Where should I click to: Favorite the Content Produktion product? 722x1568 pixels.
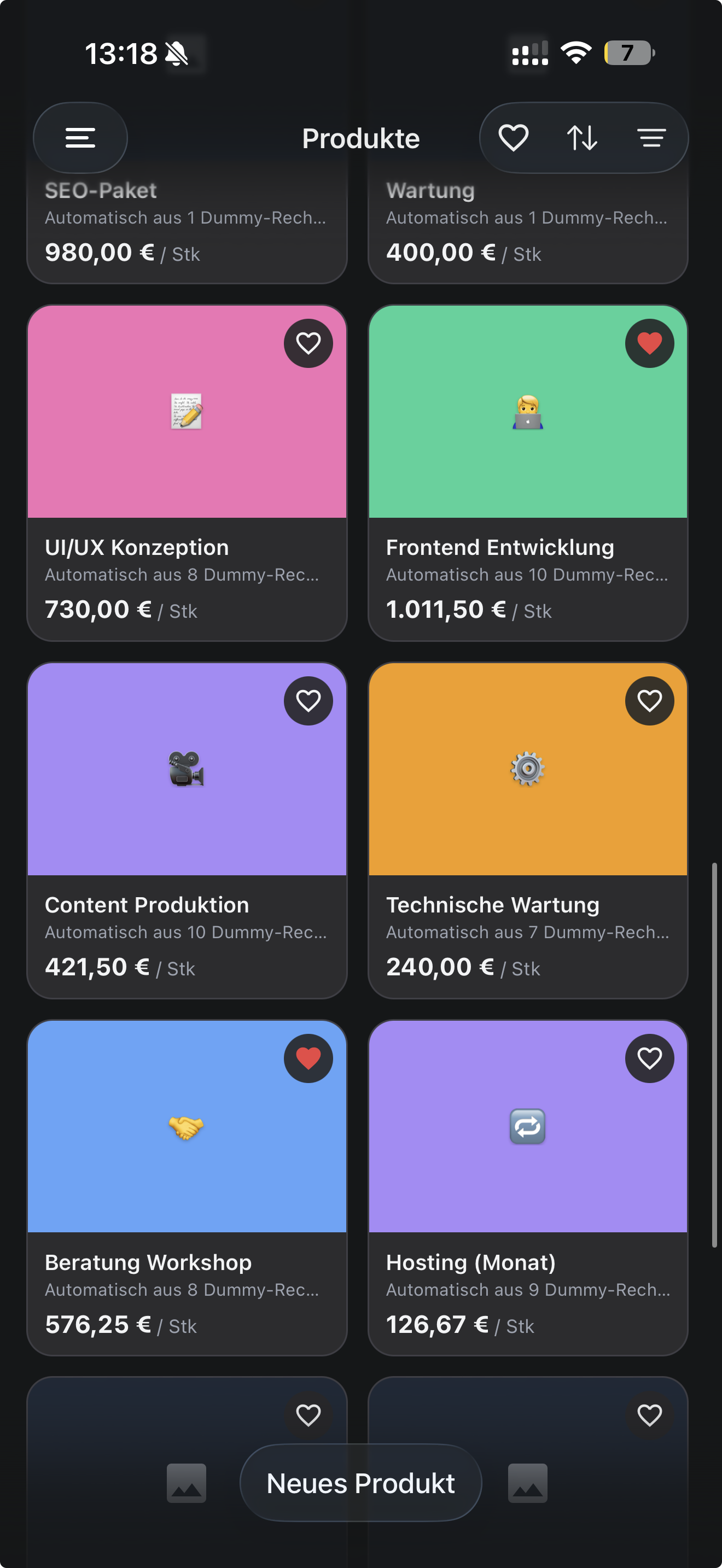(308, 700)
